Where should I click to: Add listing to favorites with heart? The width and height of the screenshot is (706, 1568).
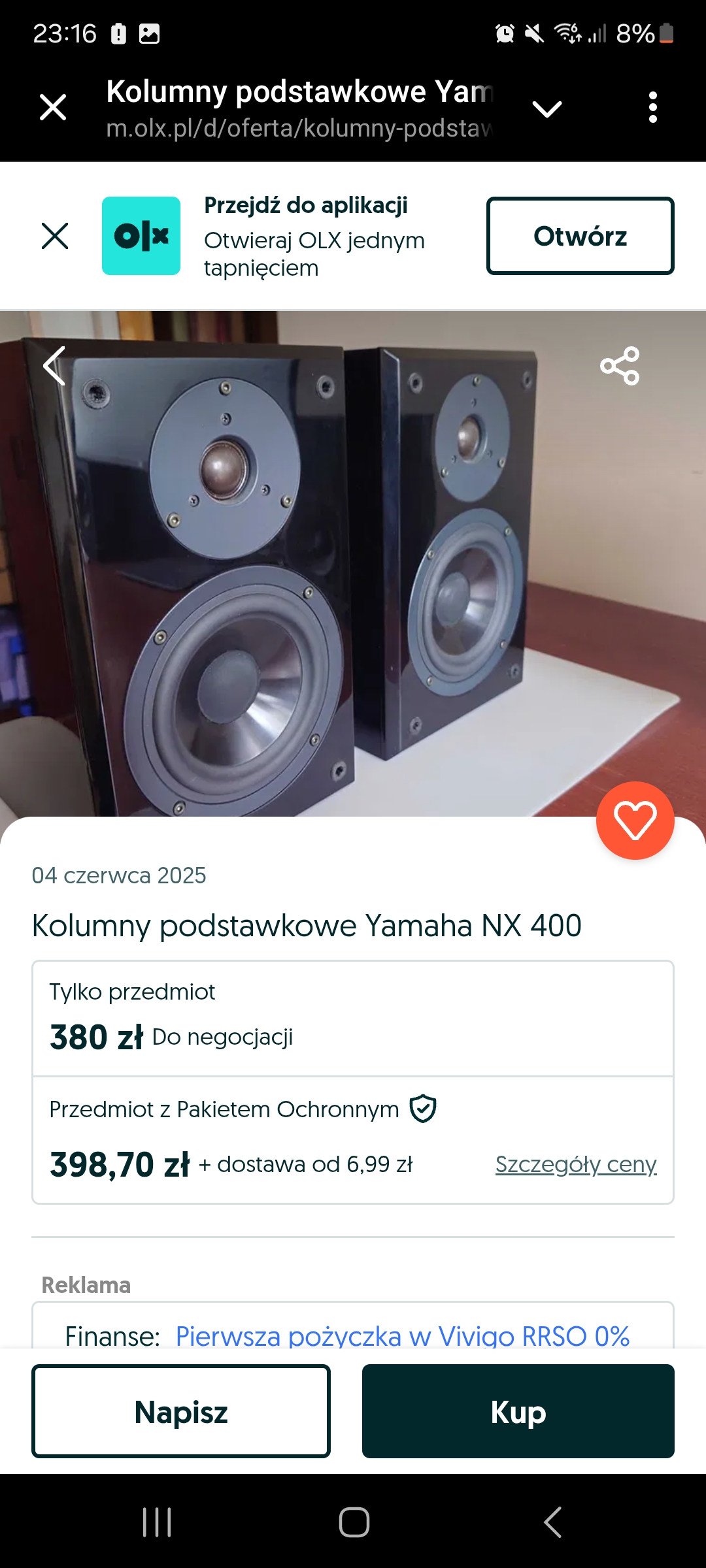635,821
